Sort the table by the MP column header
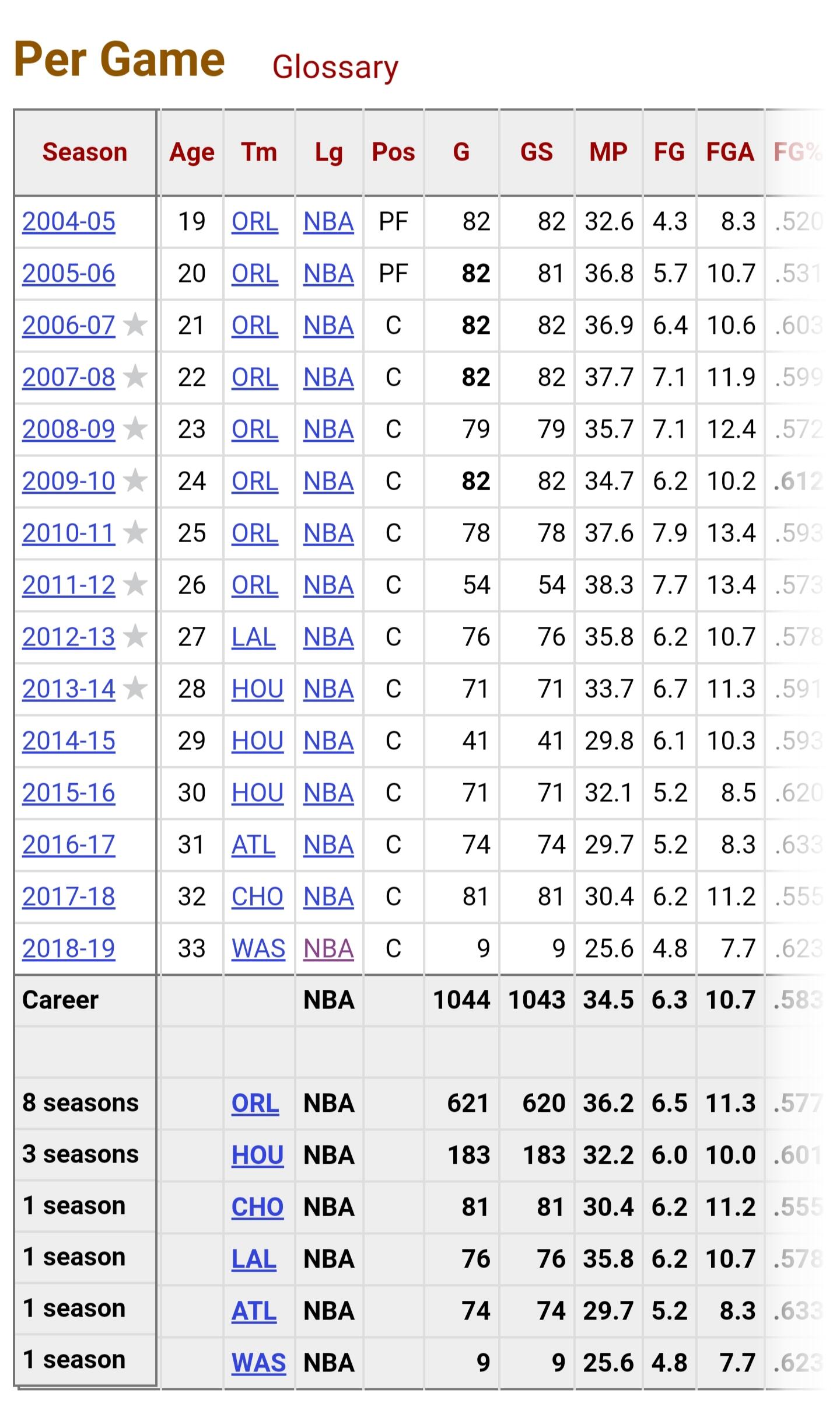 [608, 152]
